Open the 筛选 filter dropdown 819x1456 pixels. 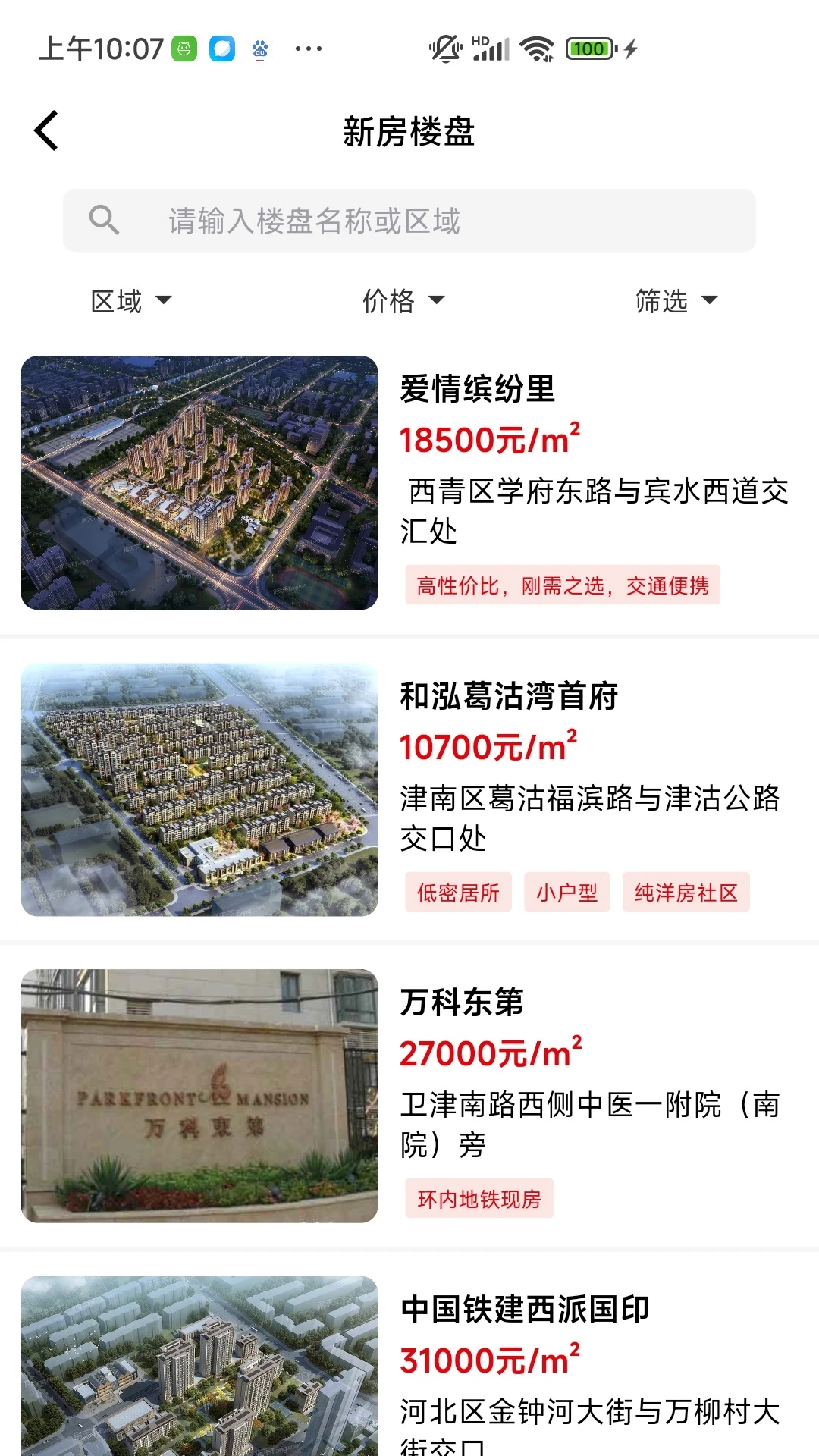pyautogui.click(x=674, y=301)
